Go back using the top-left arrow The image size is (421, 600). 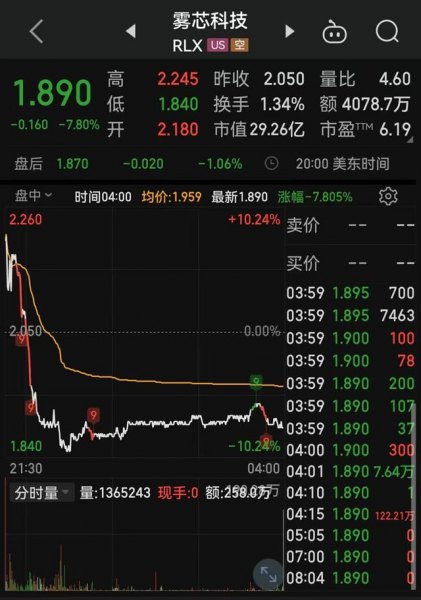(x=36, y=31)
